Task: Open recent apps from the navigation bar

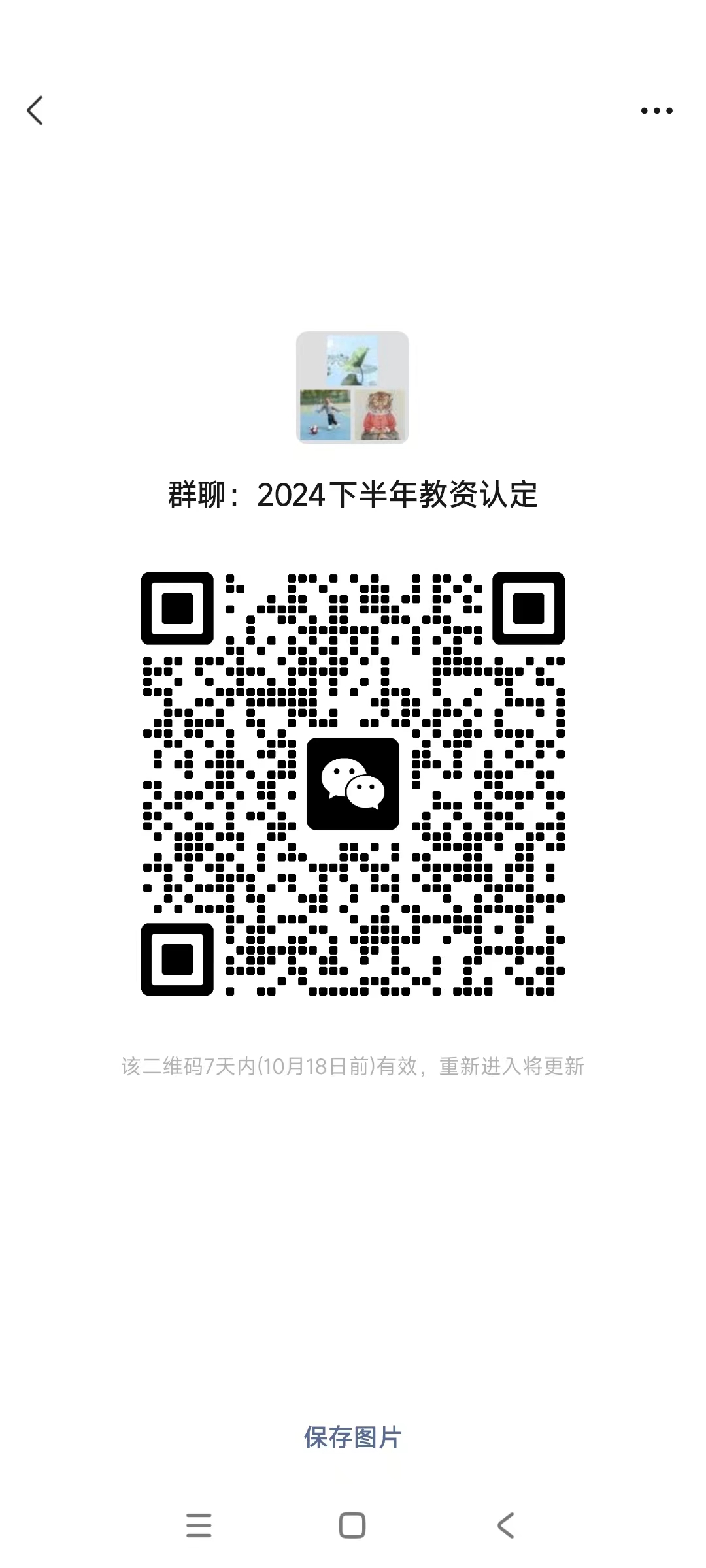Action: [199, 1526]
